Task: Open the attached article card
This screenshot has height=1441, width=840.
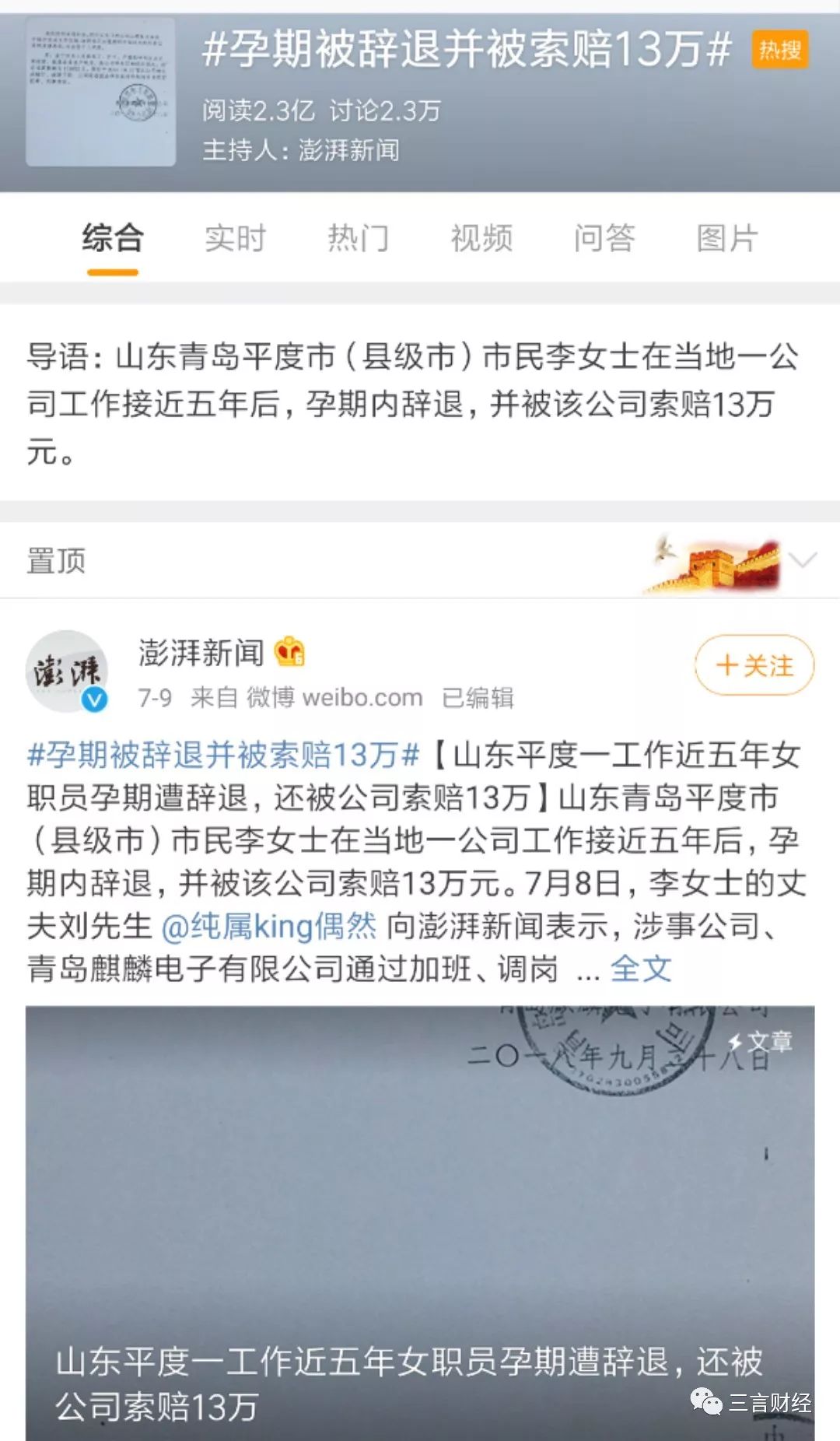Action: click(x=420, y=1222)
